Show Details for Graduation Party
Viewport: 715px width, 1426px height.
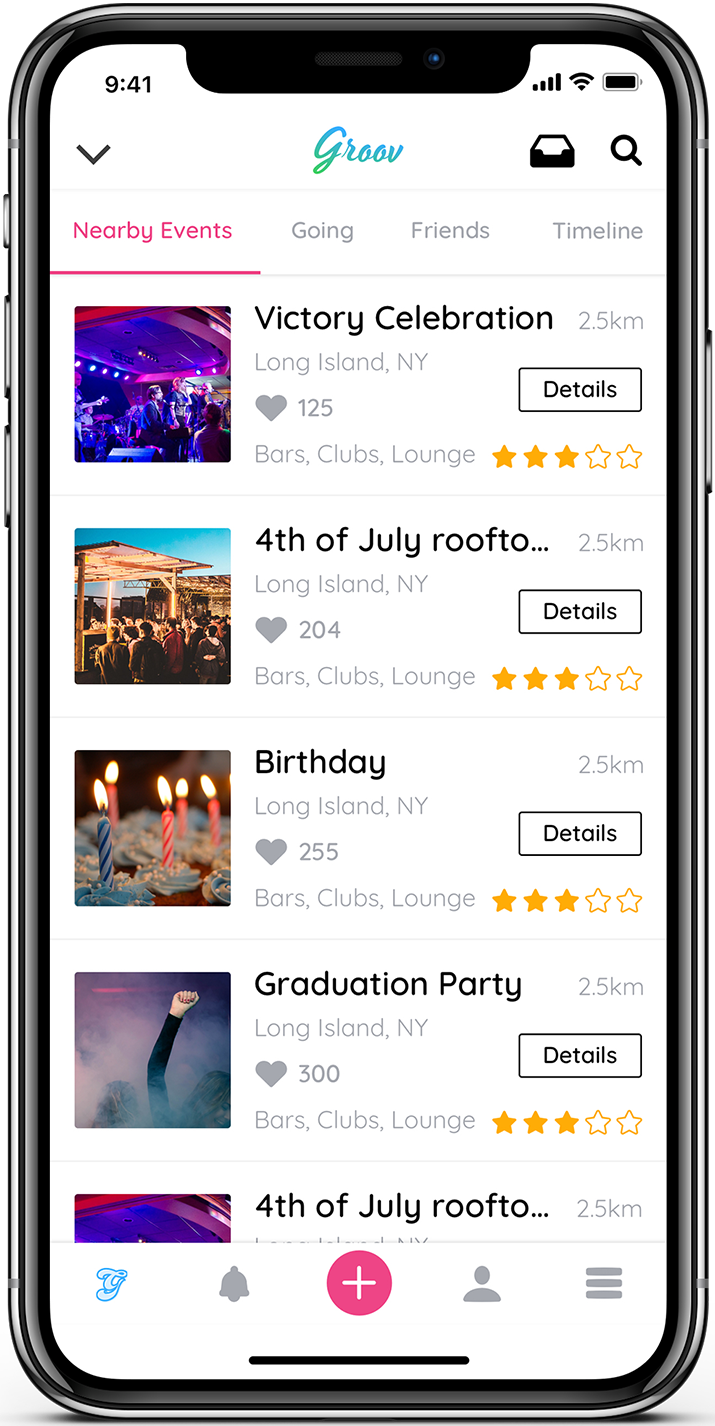[x=580, y=1056]
